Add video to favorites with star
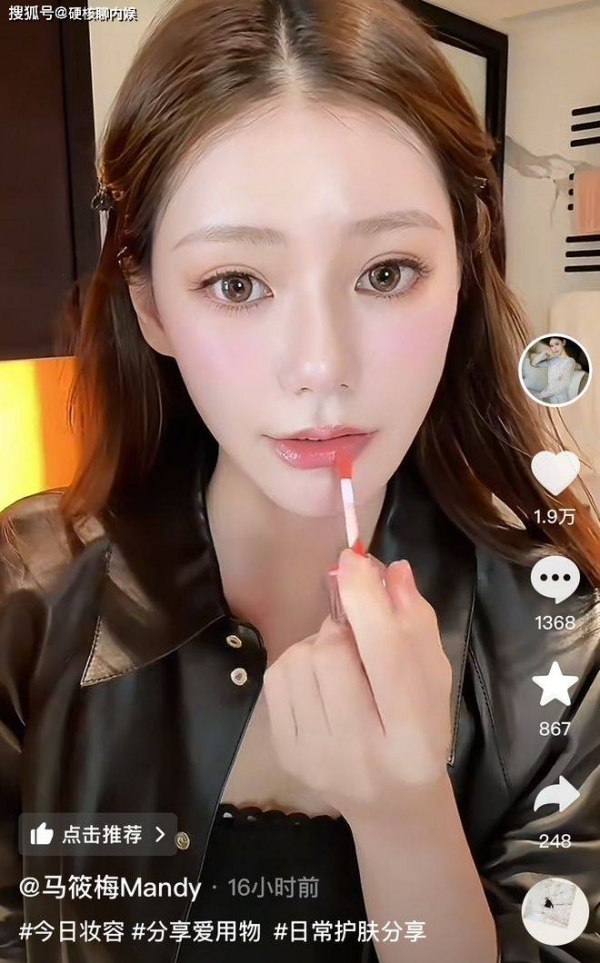600x963 pixels. [x=555, y=685]
